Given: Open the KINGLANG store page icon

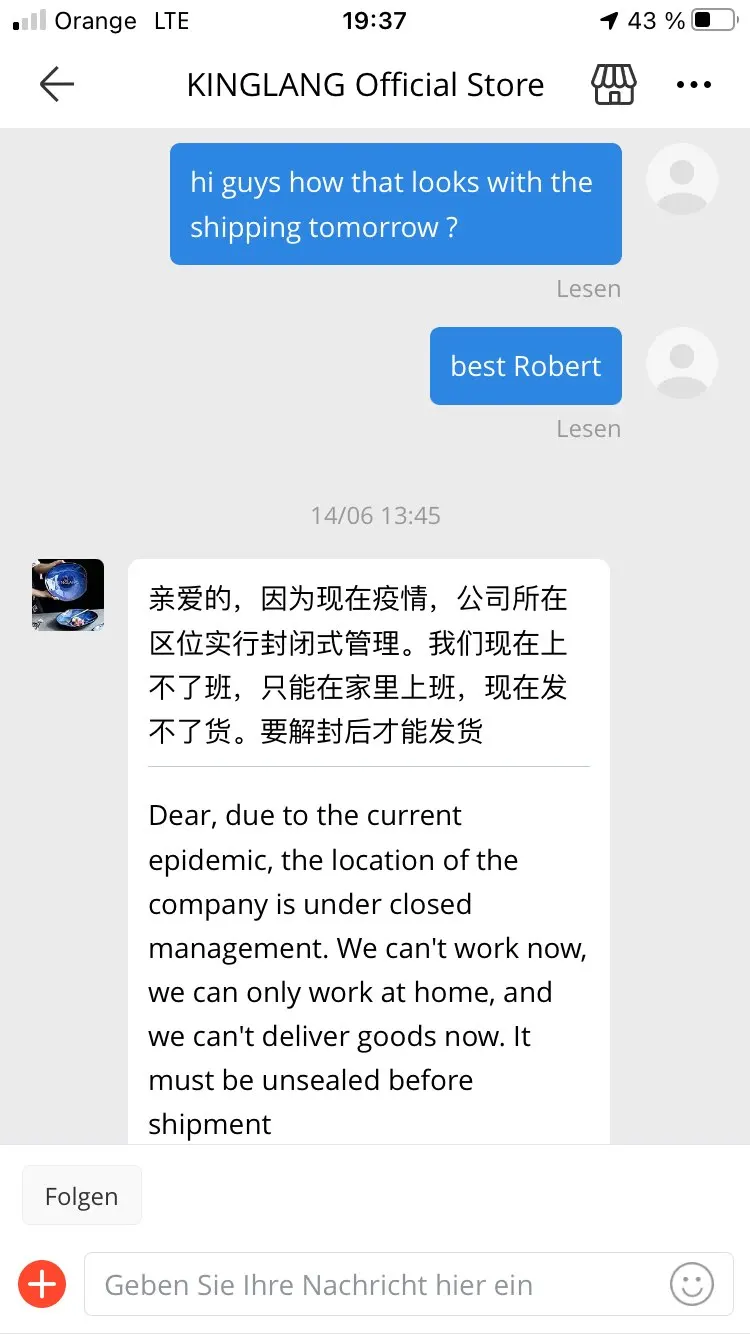Looking at the screenshot, I should (614, 85).
